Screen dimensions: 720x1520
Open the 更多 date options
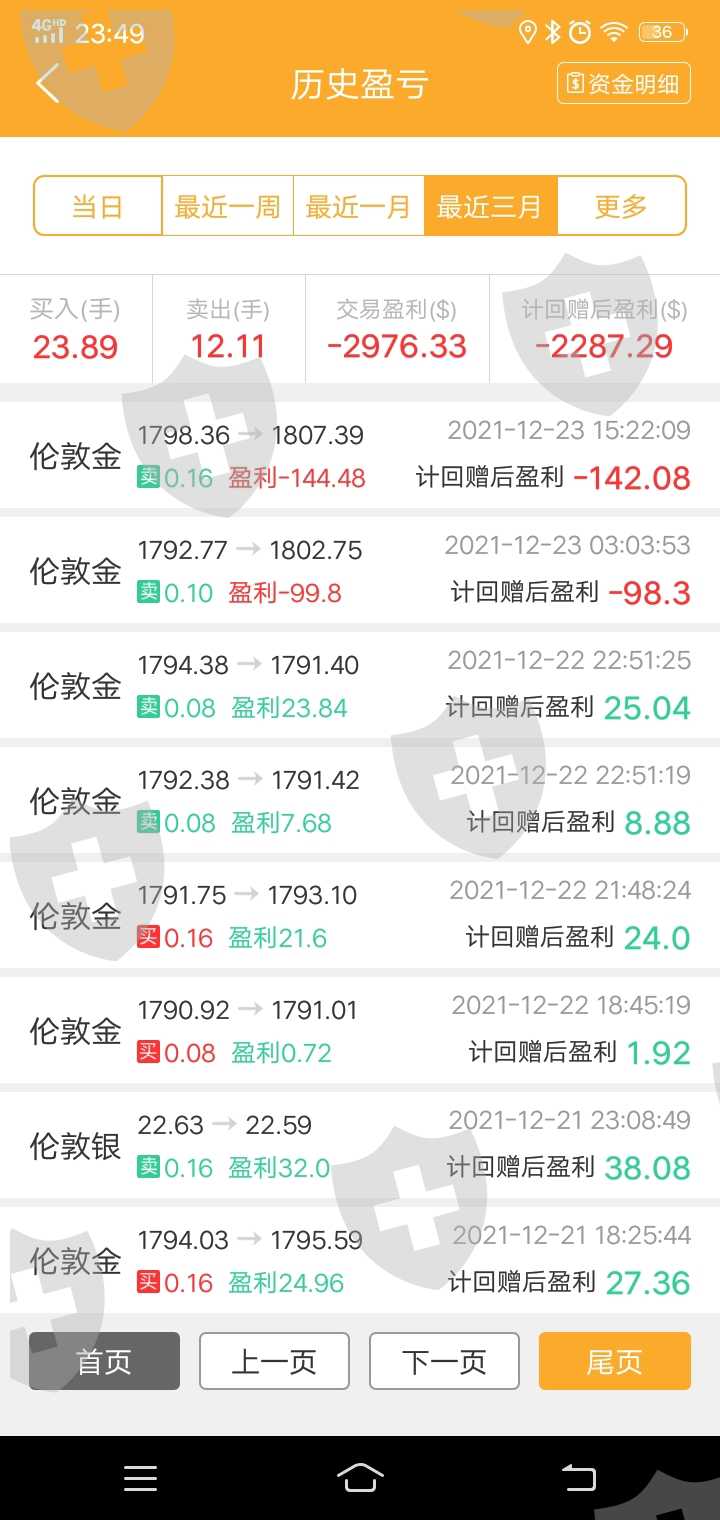click(621, 206)
